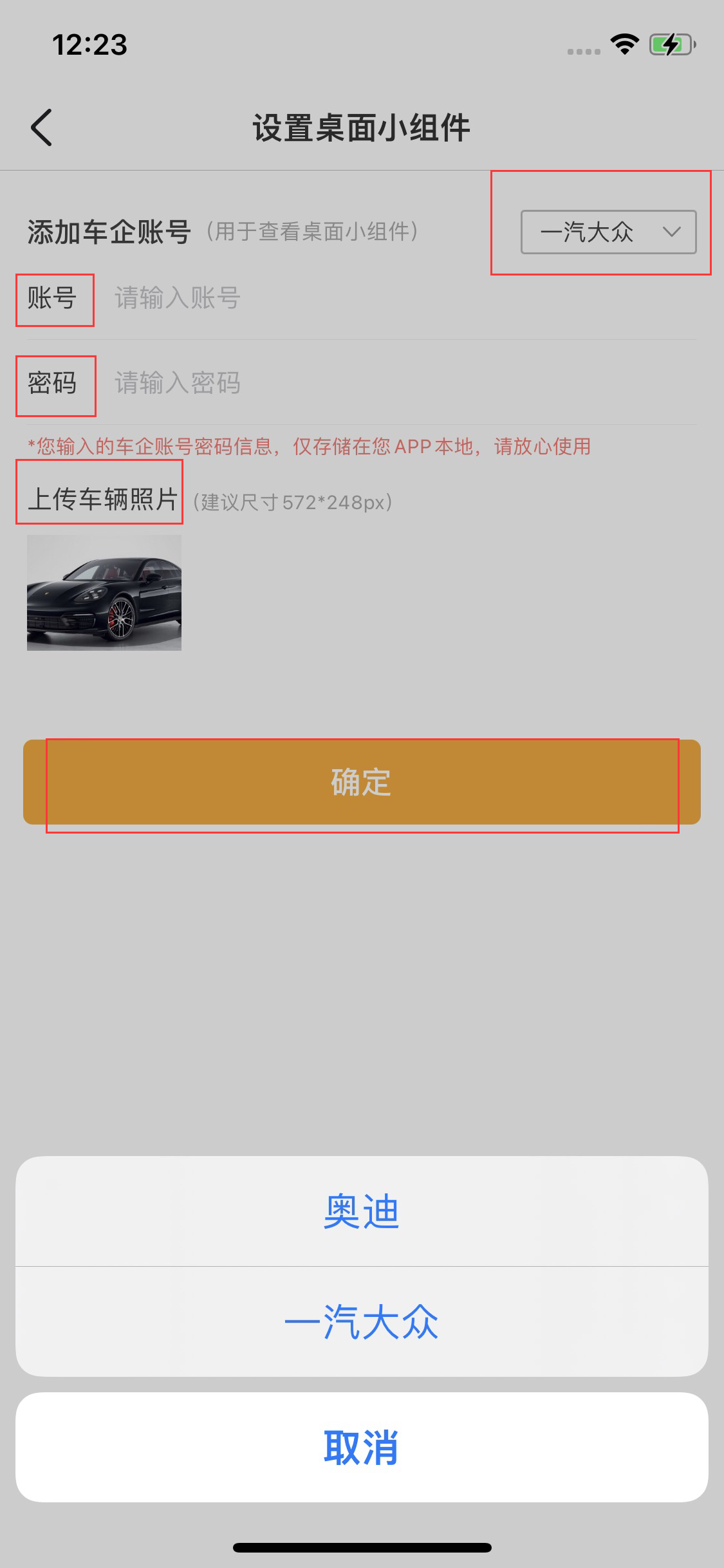
Task: Open the uploaded car photo thumbnail
Action: [104, 592]
